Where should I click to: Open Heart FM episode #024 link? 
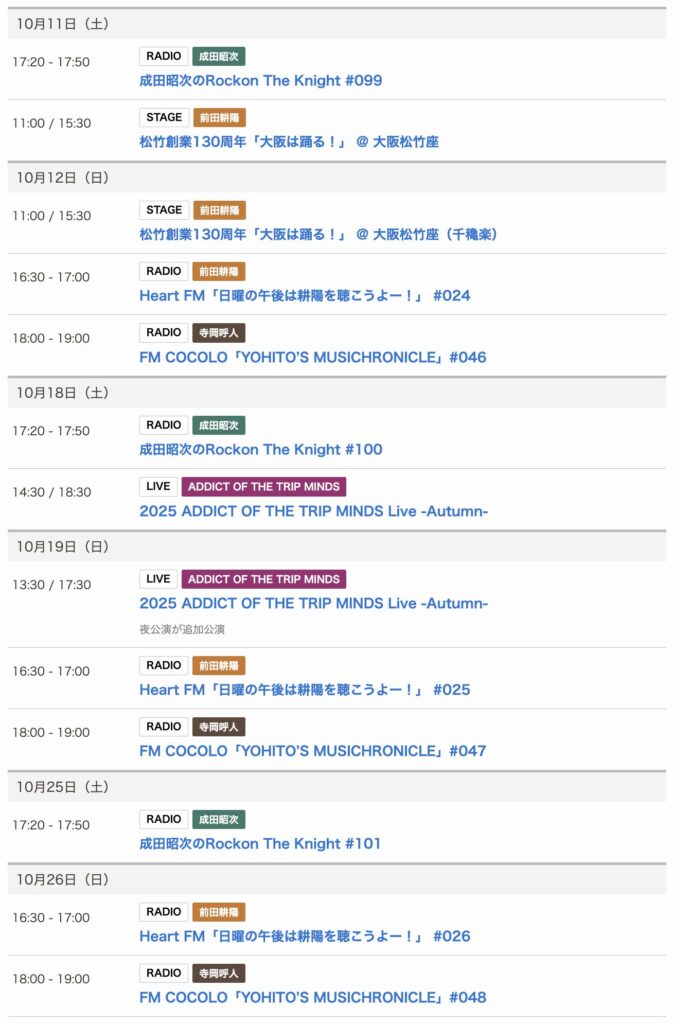(x=305, y=296)
